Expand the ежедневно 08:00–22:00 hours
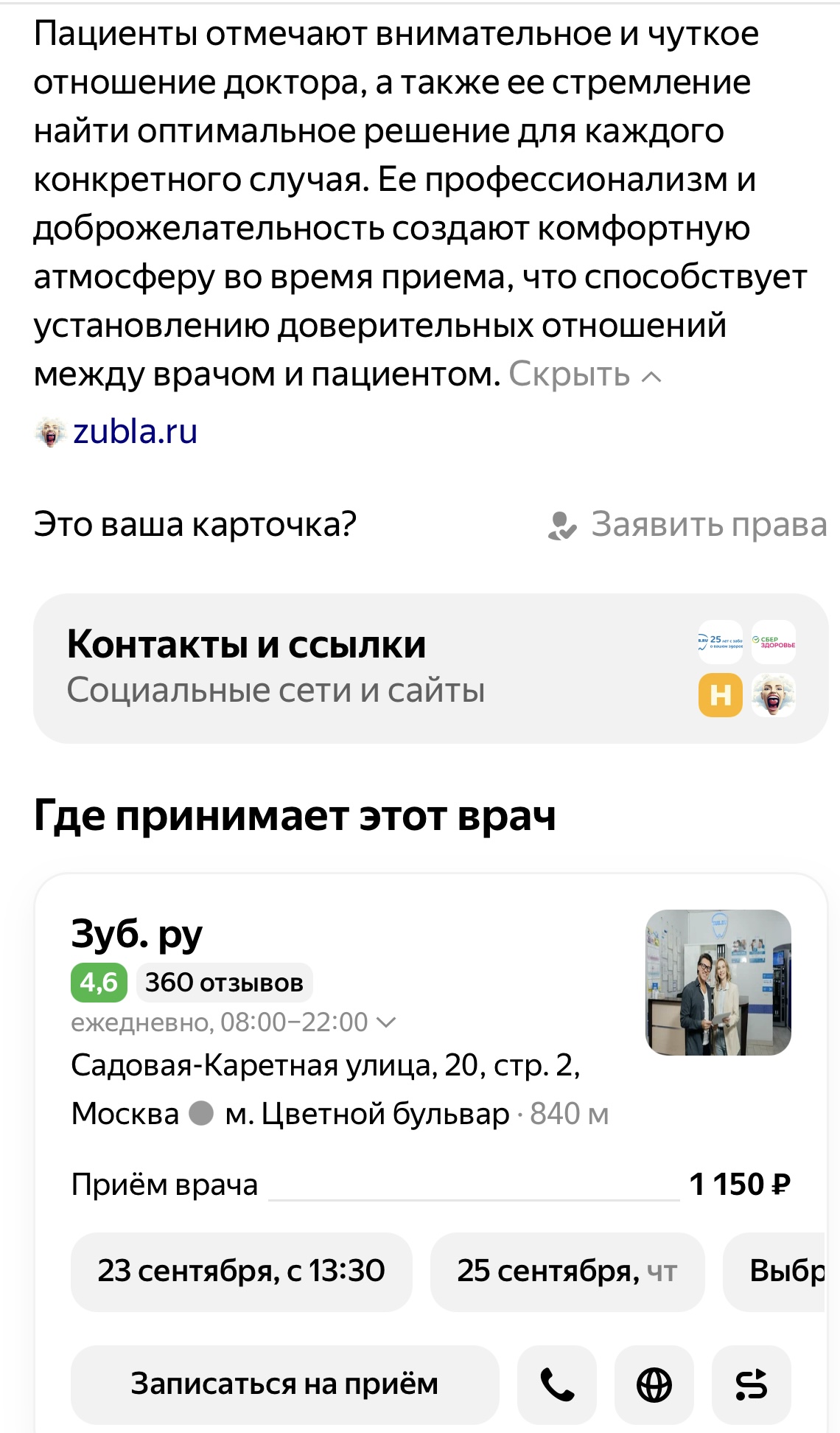This screenshot has height=1433, width=840. tap(233, 1022)
